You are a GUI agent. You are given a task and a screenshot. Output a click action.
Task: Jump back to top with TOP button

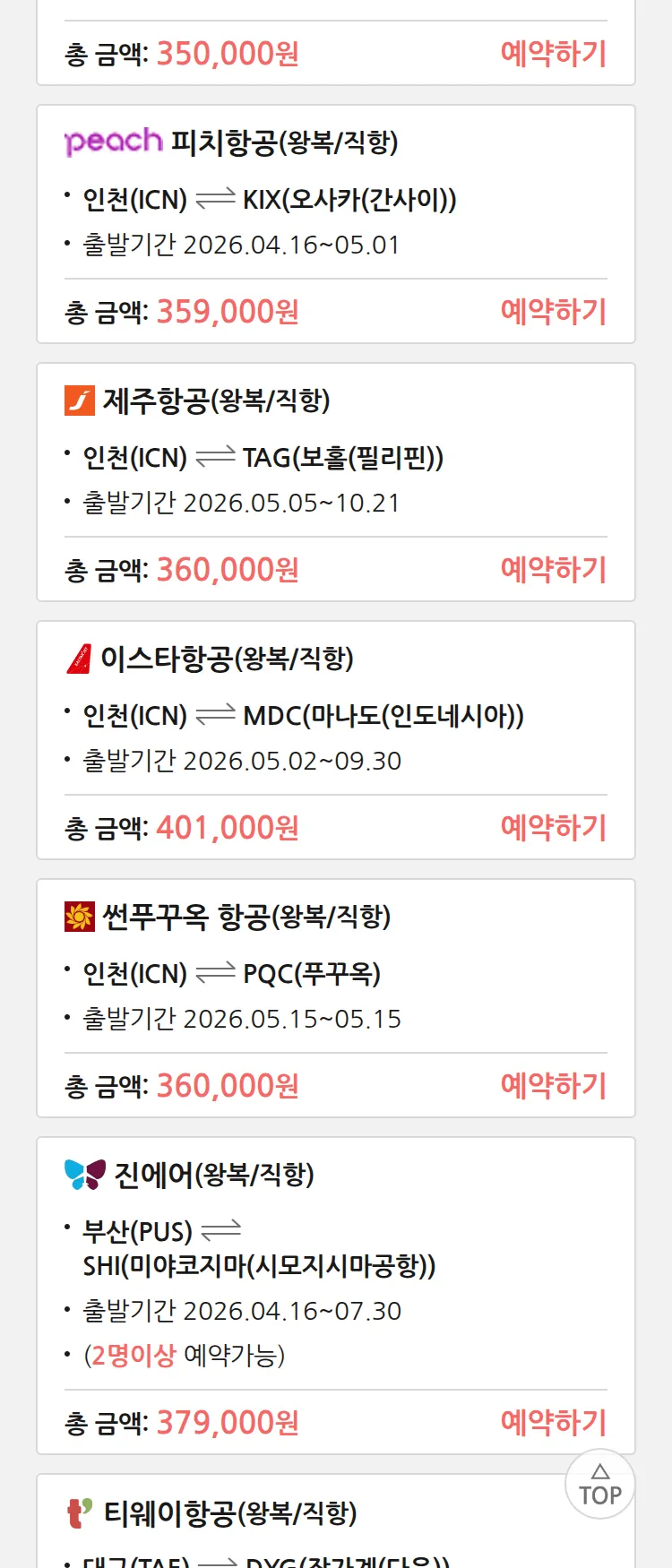tap(600, 1485)
